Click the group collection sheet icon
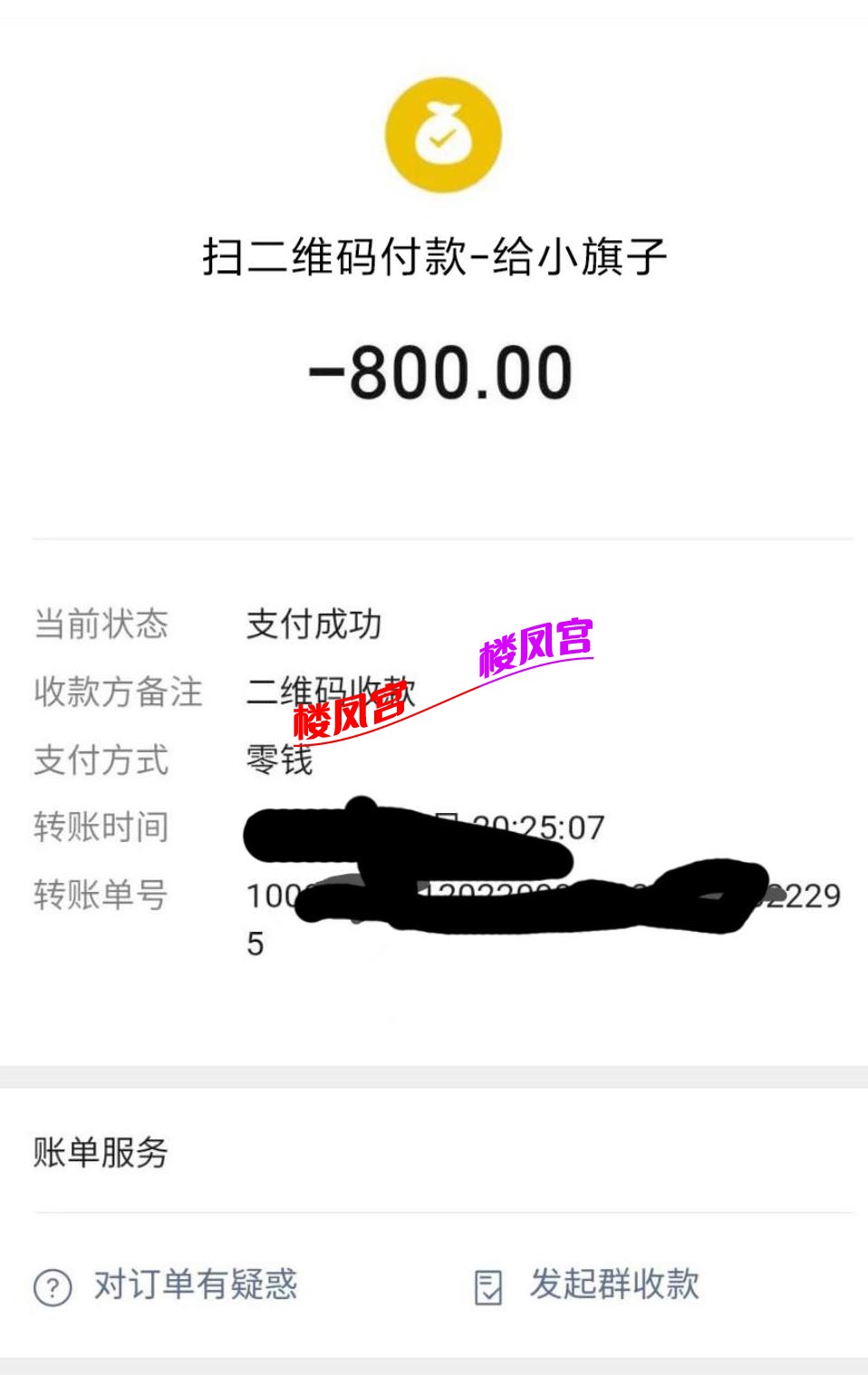Image resolution: width=868 pixels, height=1375 pixels. 489,1285
